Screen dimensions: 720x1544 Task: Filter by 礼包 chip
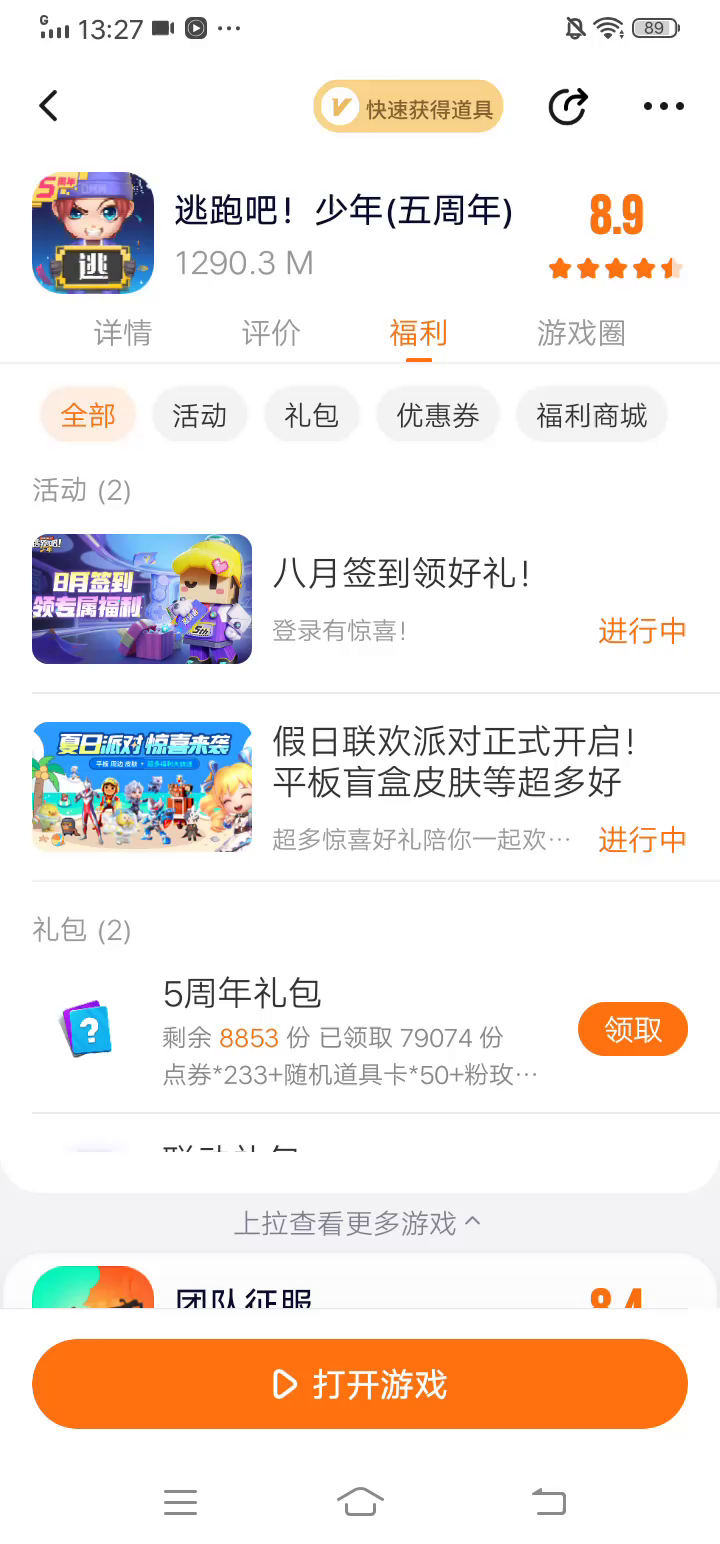[311, 416]
